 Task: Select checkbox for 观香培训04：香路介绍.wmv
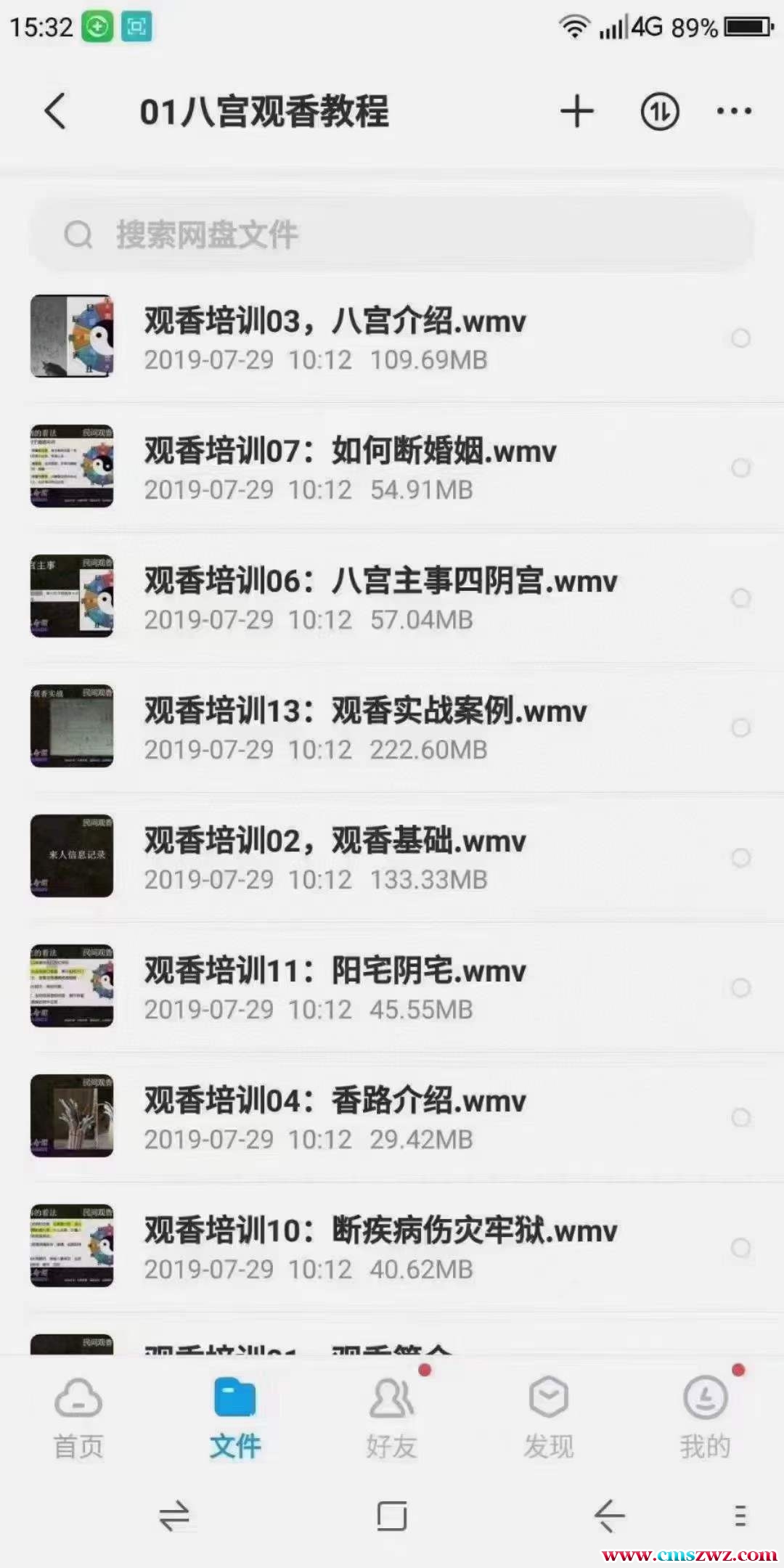(740, 1117)
